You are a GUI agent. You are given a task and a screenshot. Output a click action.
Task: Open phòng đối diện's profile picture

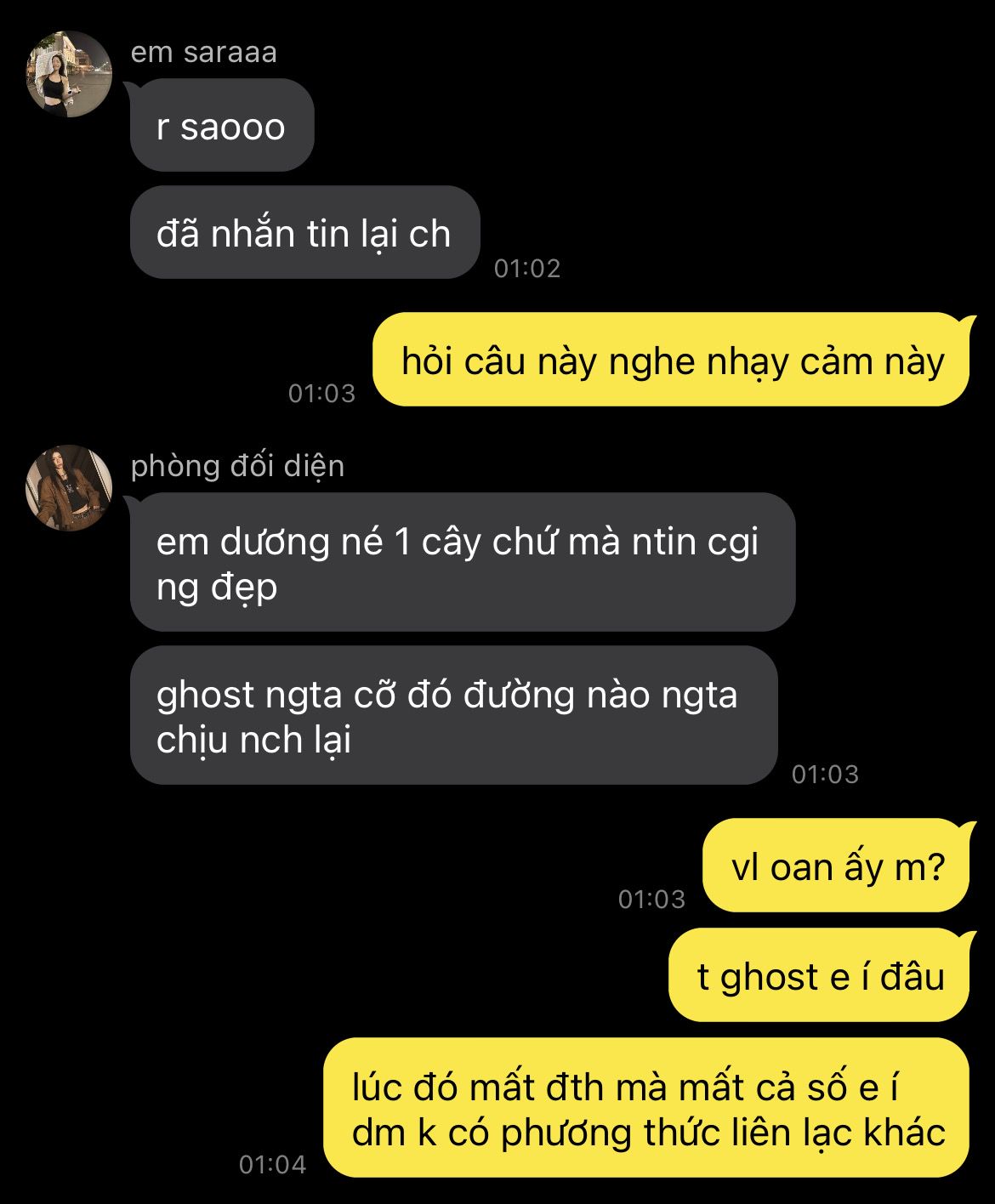[69, 487]
